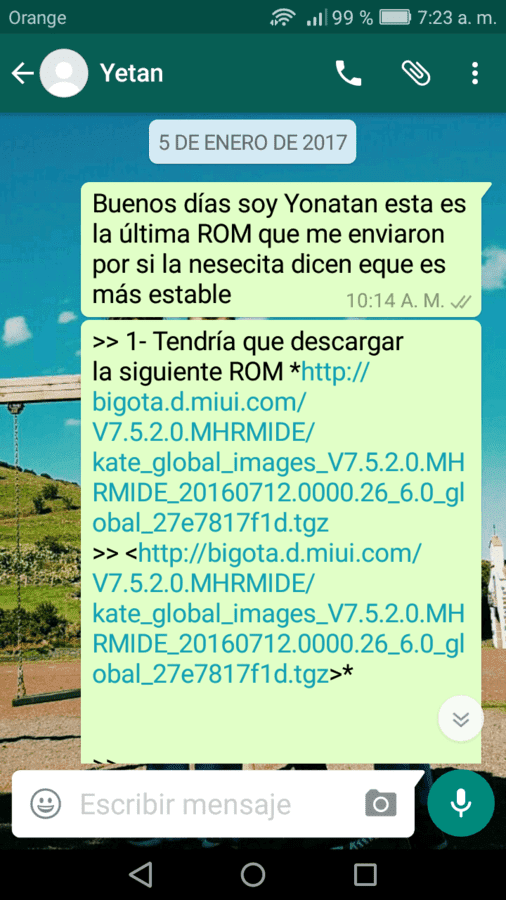Image resolution: width=506 pixels, height=900 pixels.
Task: Open the emoji picker
Action: (45, 803)
